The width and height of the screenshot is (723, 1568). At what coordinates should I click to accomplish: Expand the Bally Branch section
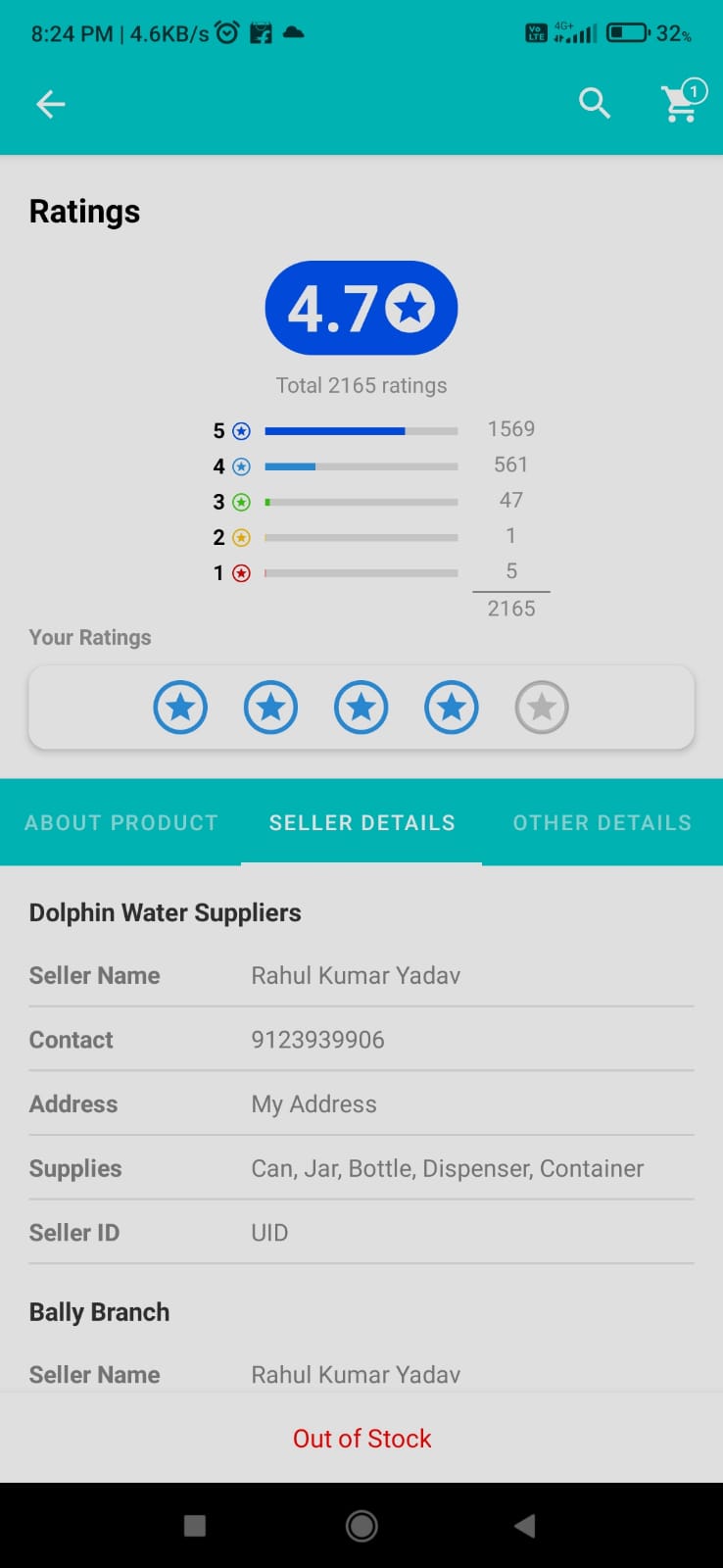point(99,1311)
